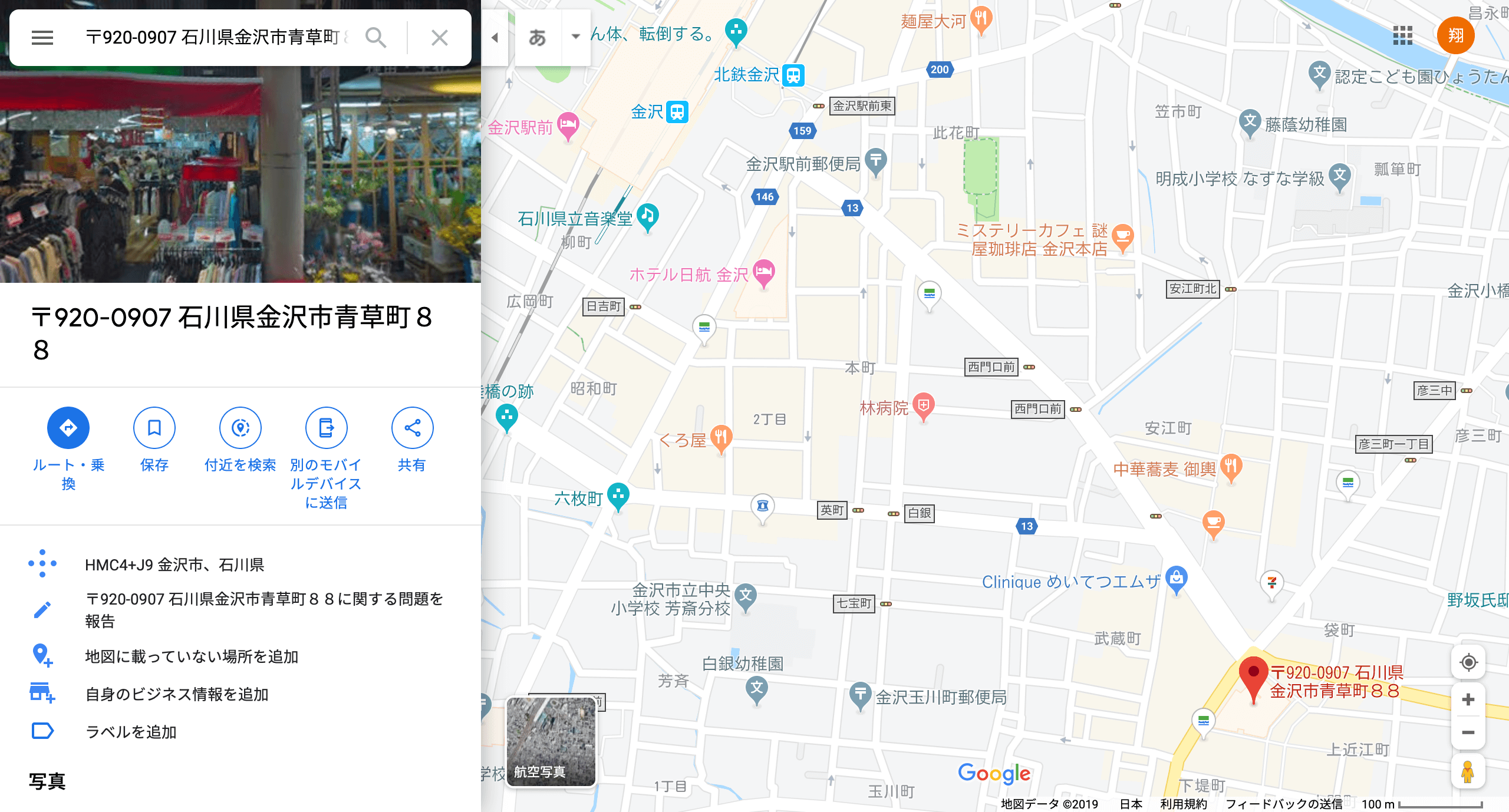Select 地図に載っていない場所を追加
This screenshot has height=812, width=1509.
(192, 656)
